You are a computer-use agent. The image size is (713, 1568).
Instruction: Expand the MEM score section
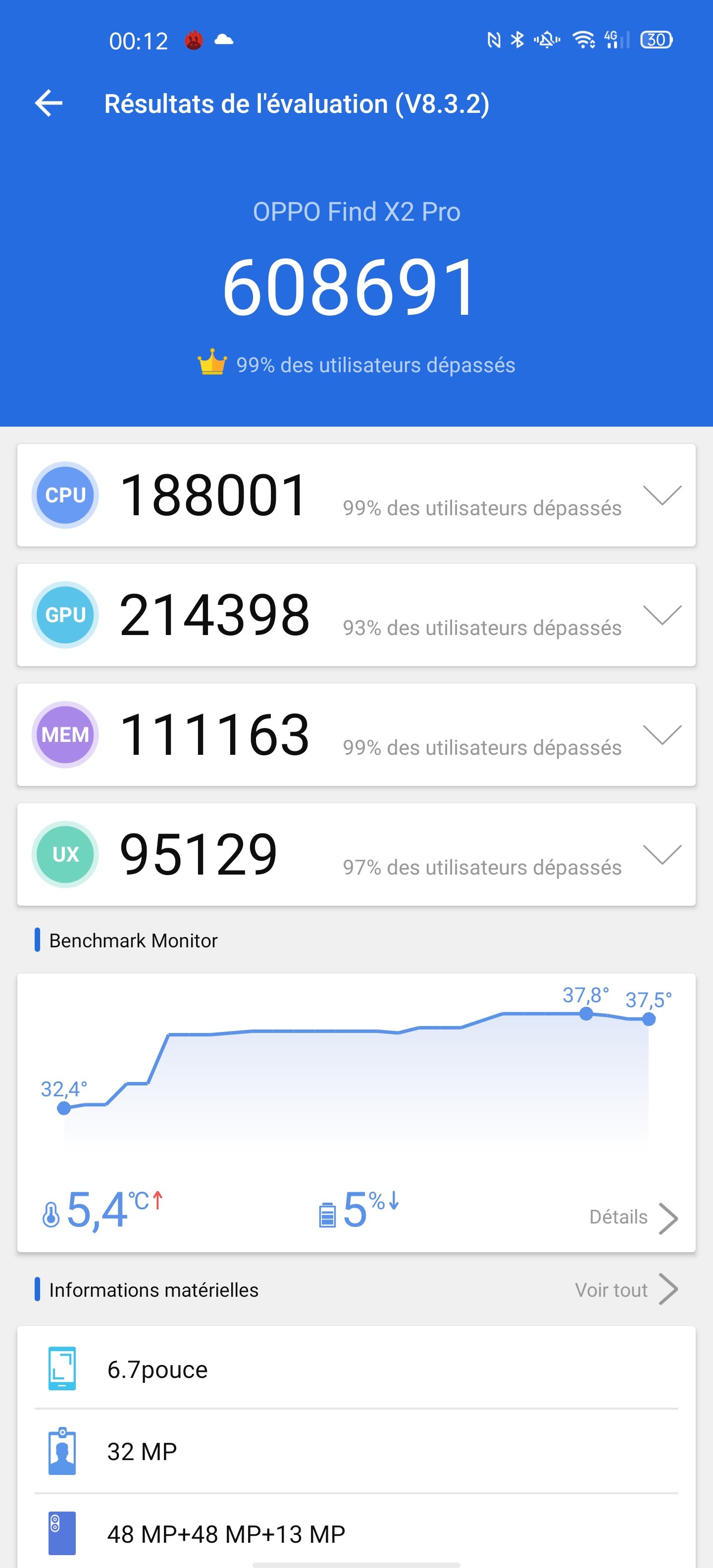662,735
